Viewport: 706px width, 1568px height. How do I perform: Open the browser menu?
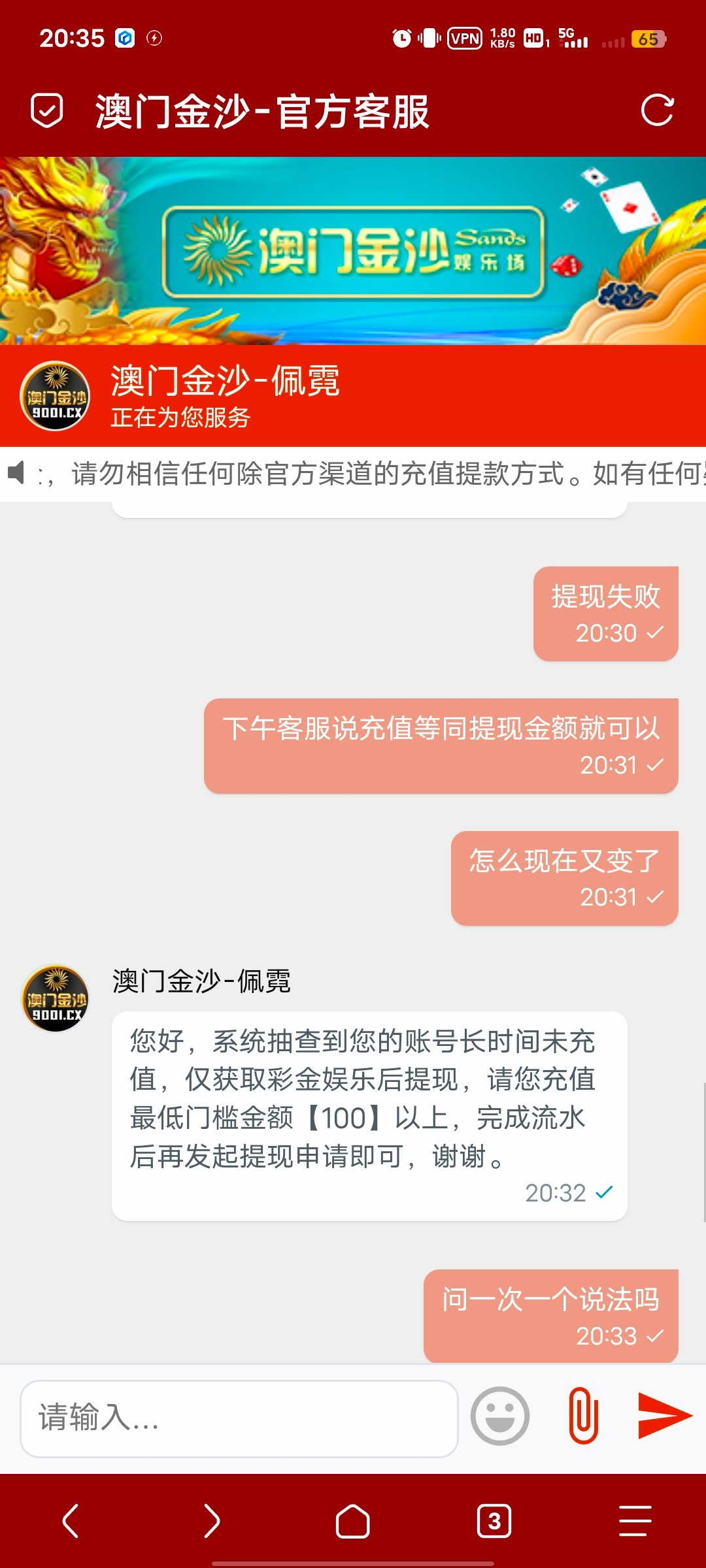[635, 1521]
